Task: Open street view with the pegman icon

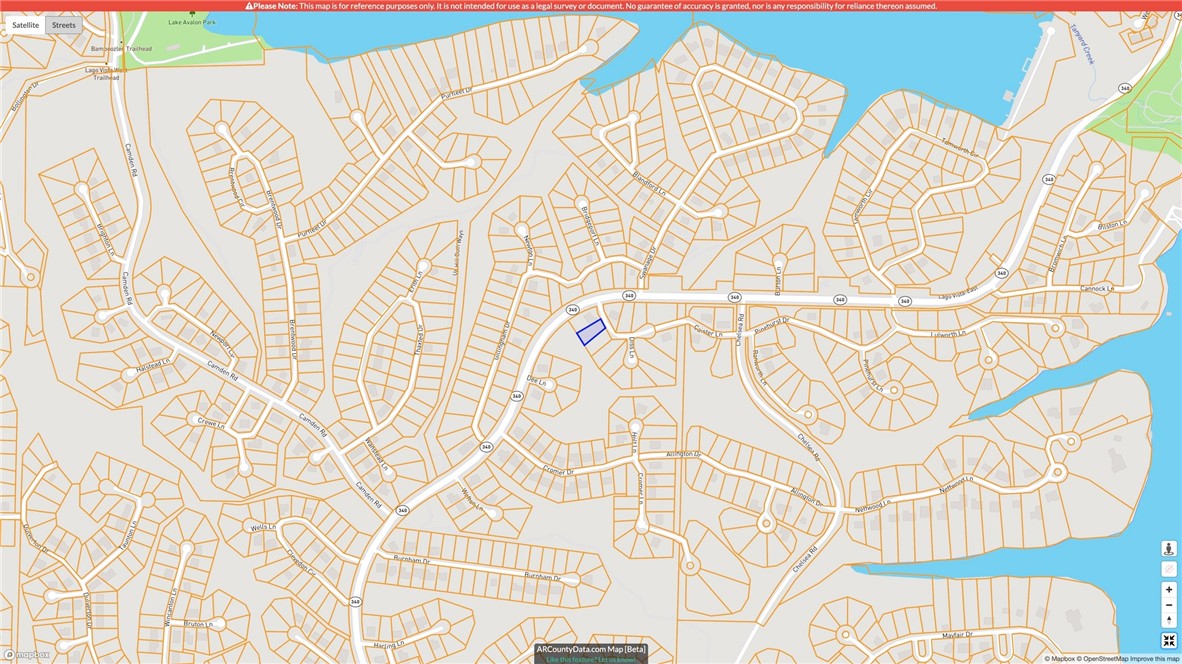Action: (1168, 549)
